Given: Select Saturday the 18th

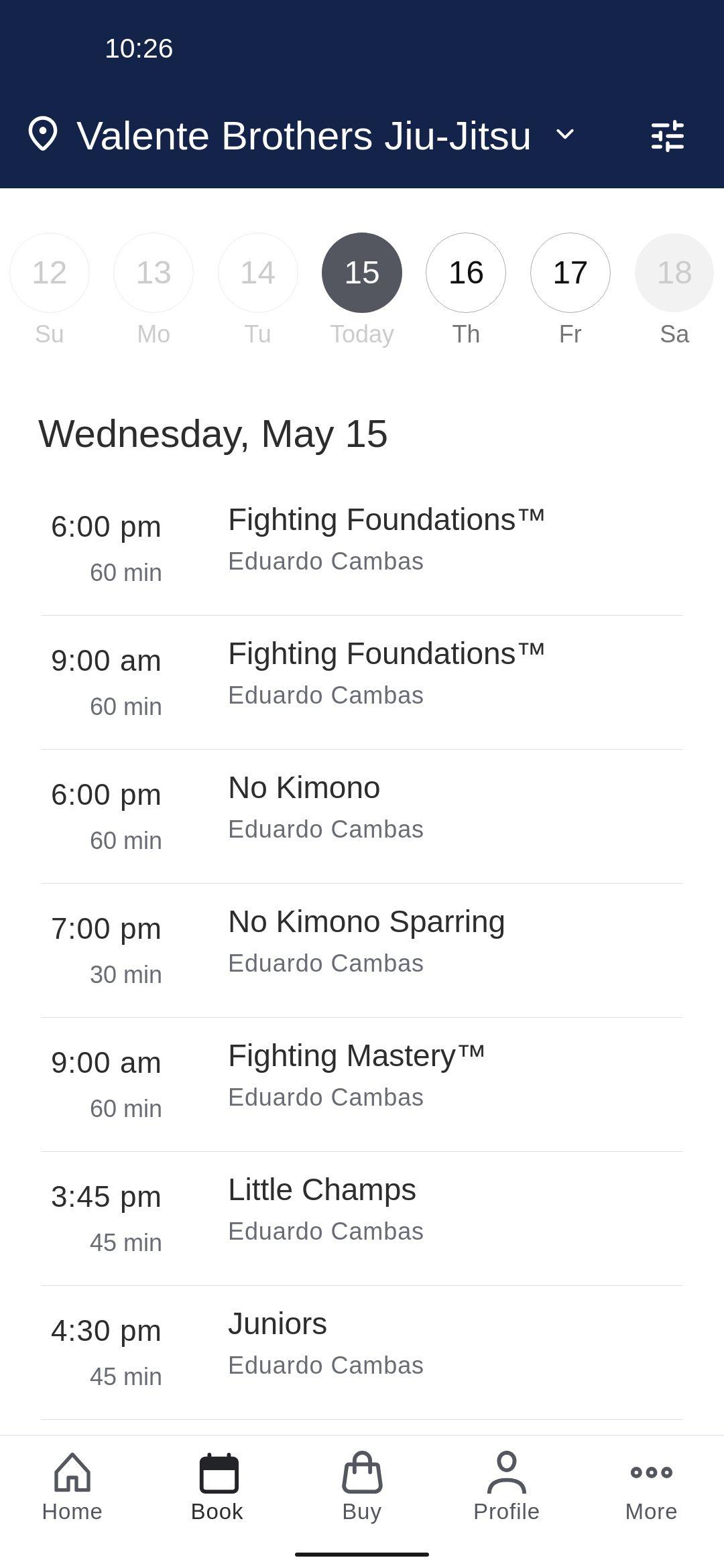Looking at the screenshot, I should tap(674, 273).
